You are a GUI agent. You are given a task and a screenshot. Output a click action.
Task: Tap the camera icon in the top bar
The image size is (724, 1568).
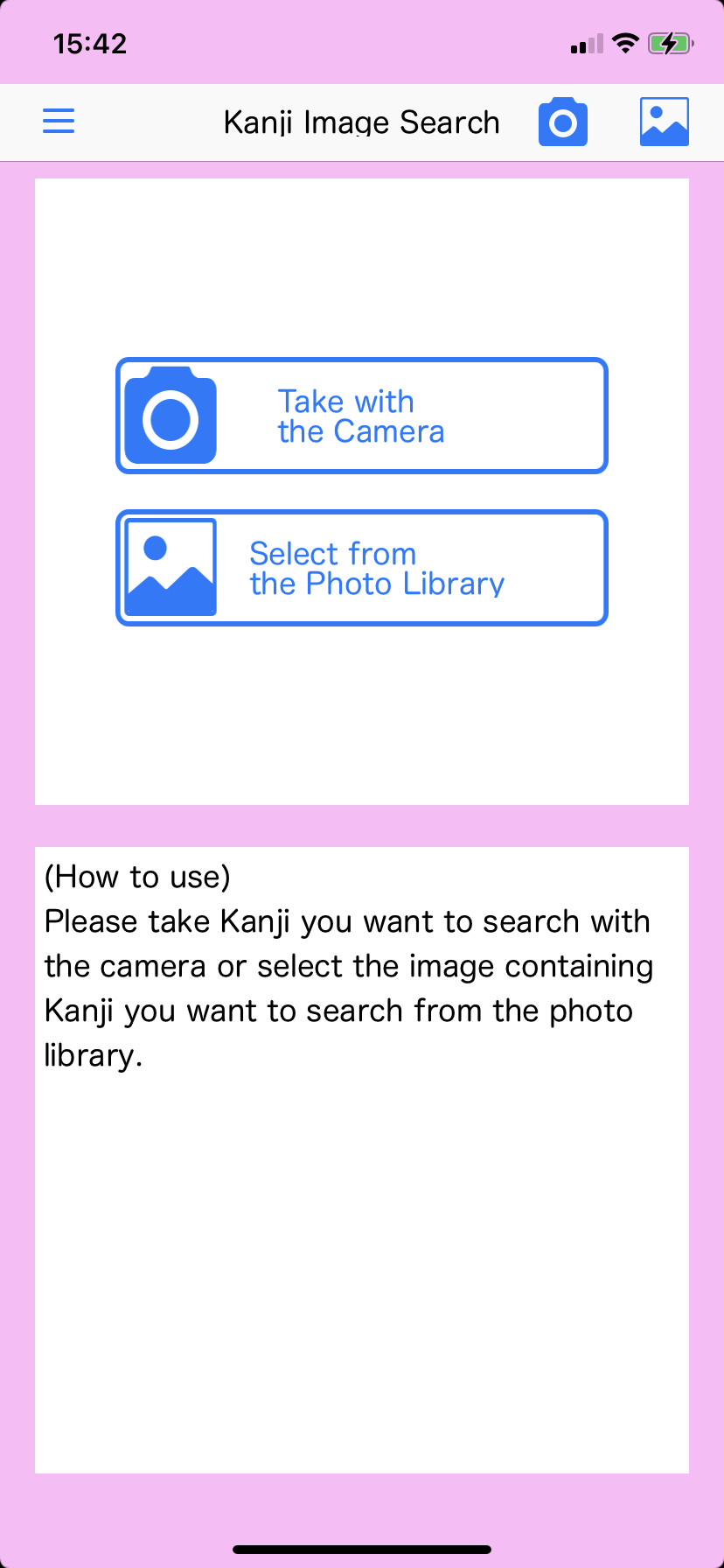pyautogui.click(x=563, y=122)
